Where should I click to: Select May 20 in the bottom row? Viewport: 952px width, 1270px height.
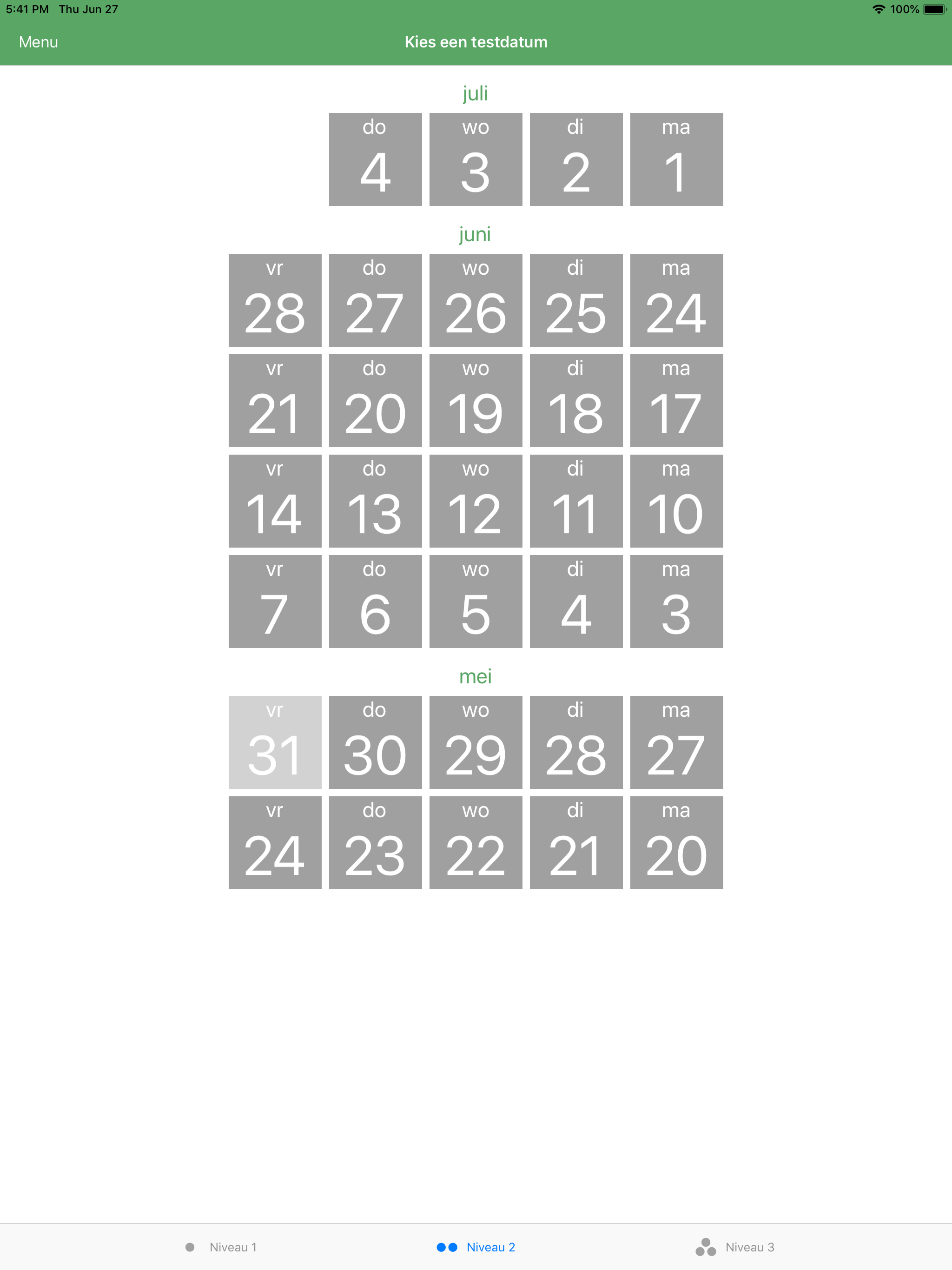click(x=676, y=842)
